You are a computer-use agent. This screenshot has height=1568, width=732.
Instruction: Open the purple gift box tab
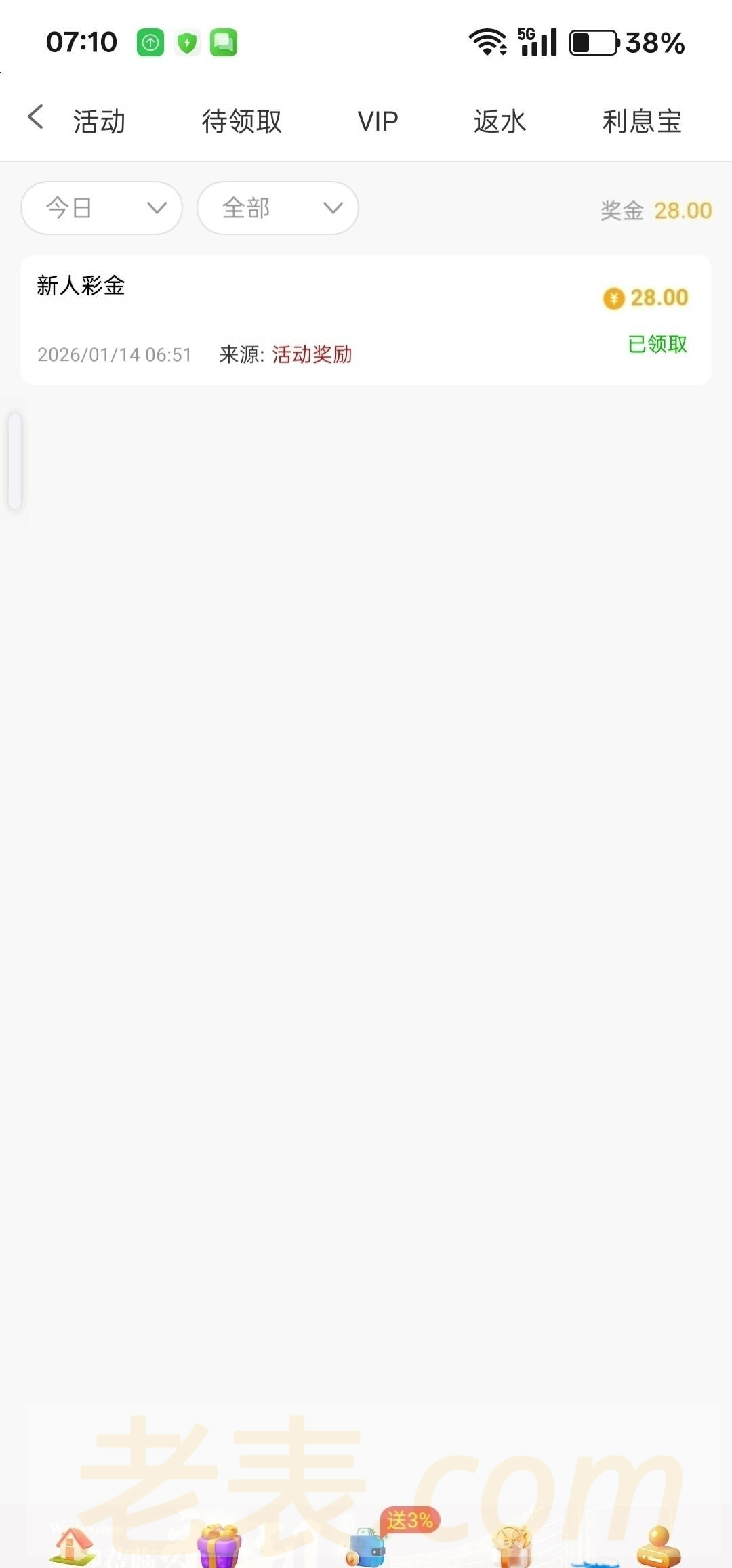point(219,1547)
